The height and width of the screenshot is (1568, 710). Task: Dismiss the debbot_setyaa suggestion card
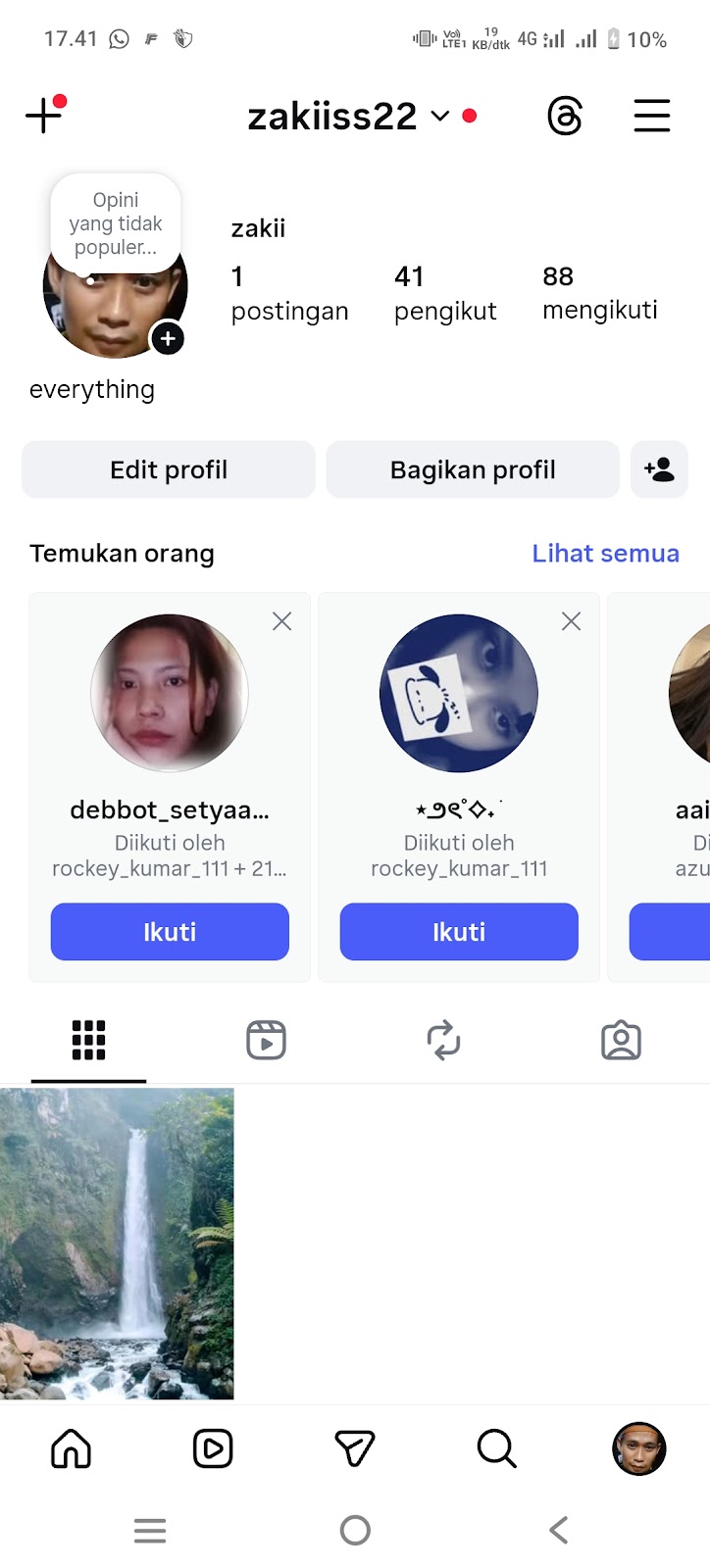tap(281, 621)
